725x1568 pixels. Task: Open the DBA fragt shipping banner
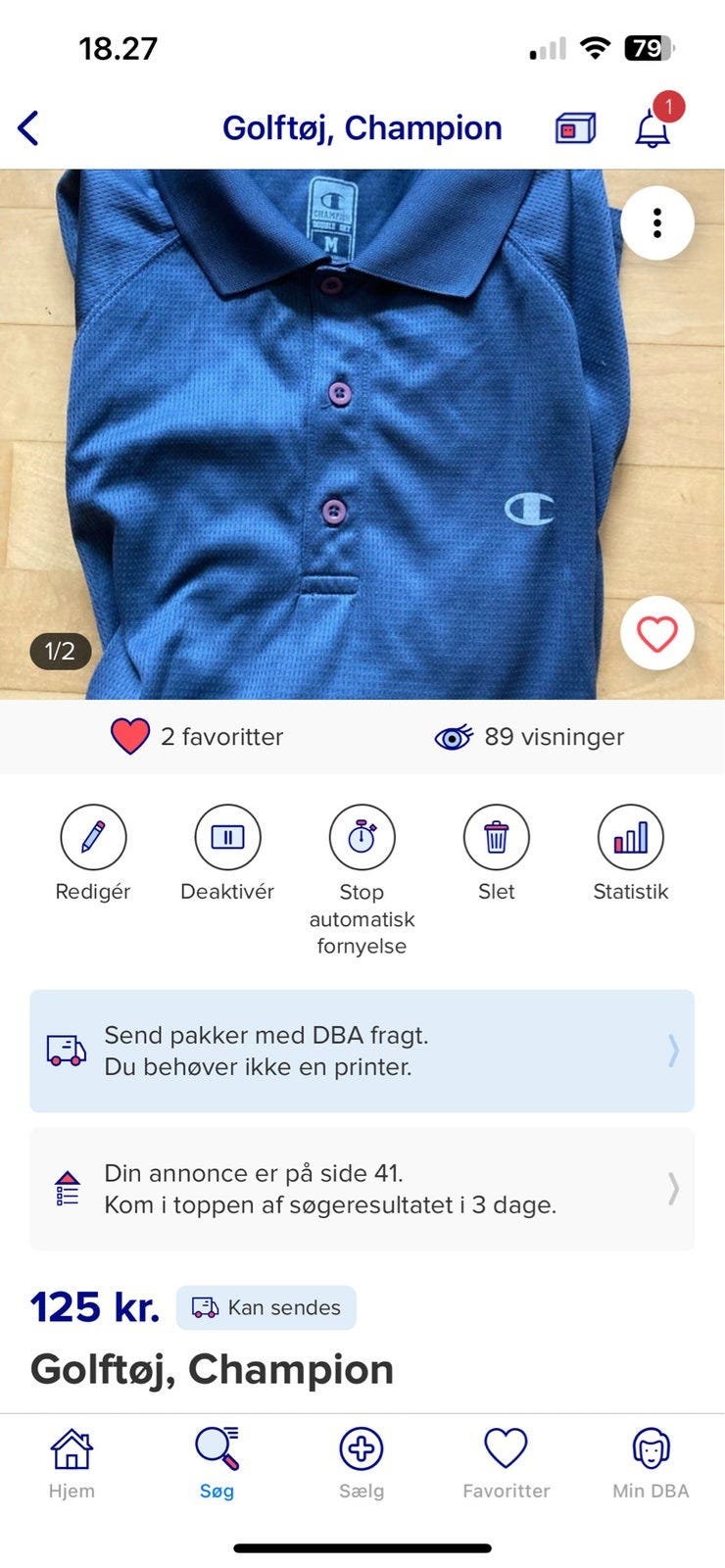pos(362,1051)
